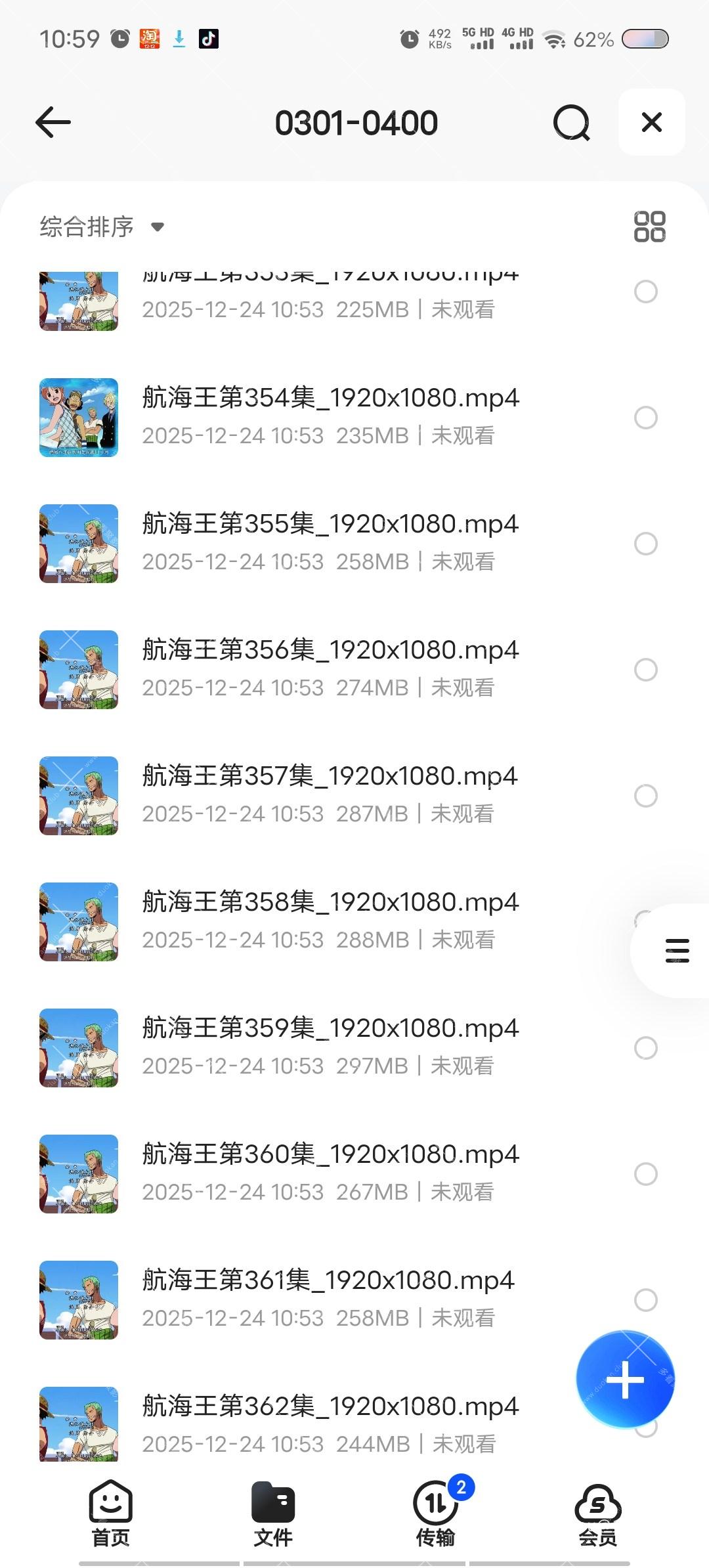Open the floating three-line side menu
The width and height of the screenshot is (709, 1568).
677,951
